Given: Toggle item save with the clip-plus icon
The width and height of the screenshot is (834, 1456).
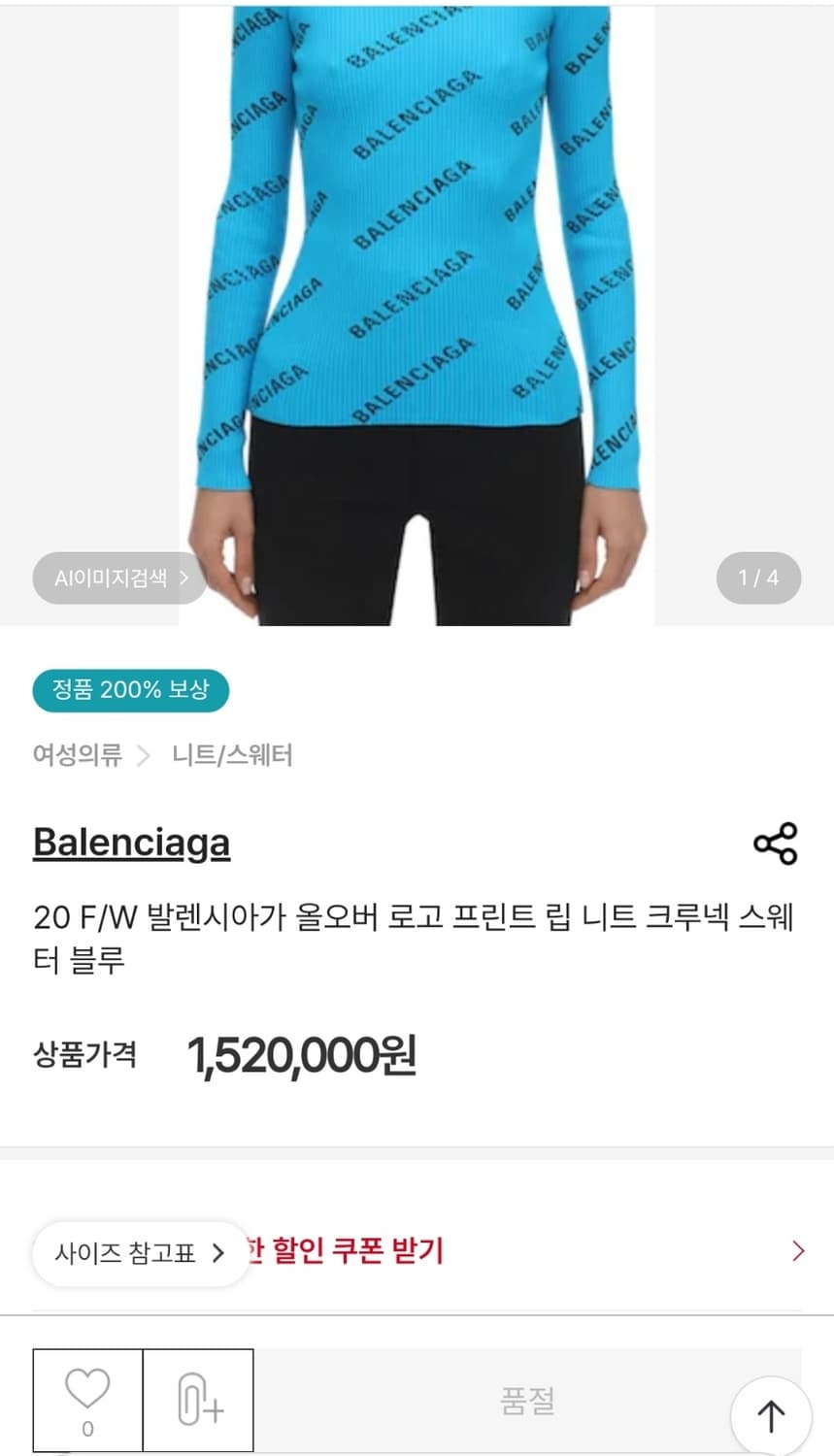Looking at the screenshot, I should 198,1398.
